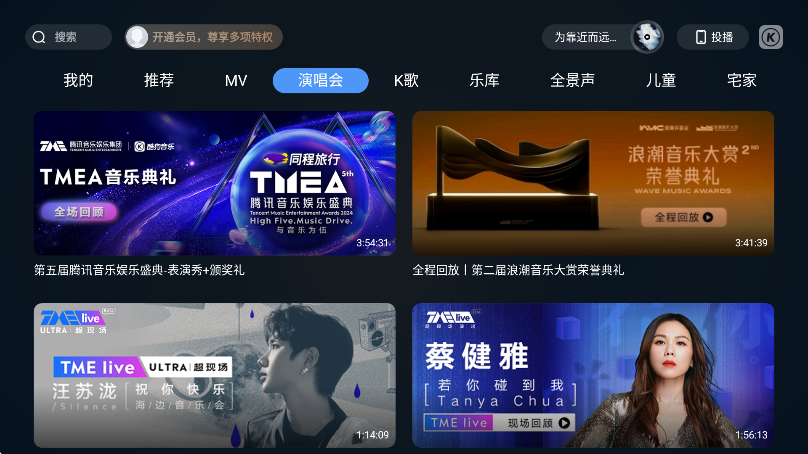This screenshot has width=808, height=454.
Task: Open the now playing song widget
Action: click(x=603, y=37)
